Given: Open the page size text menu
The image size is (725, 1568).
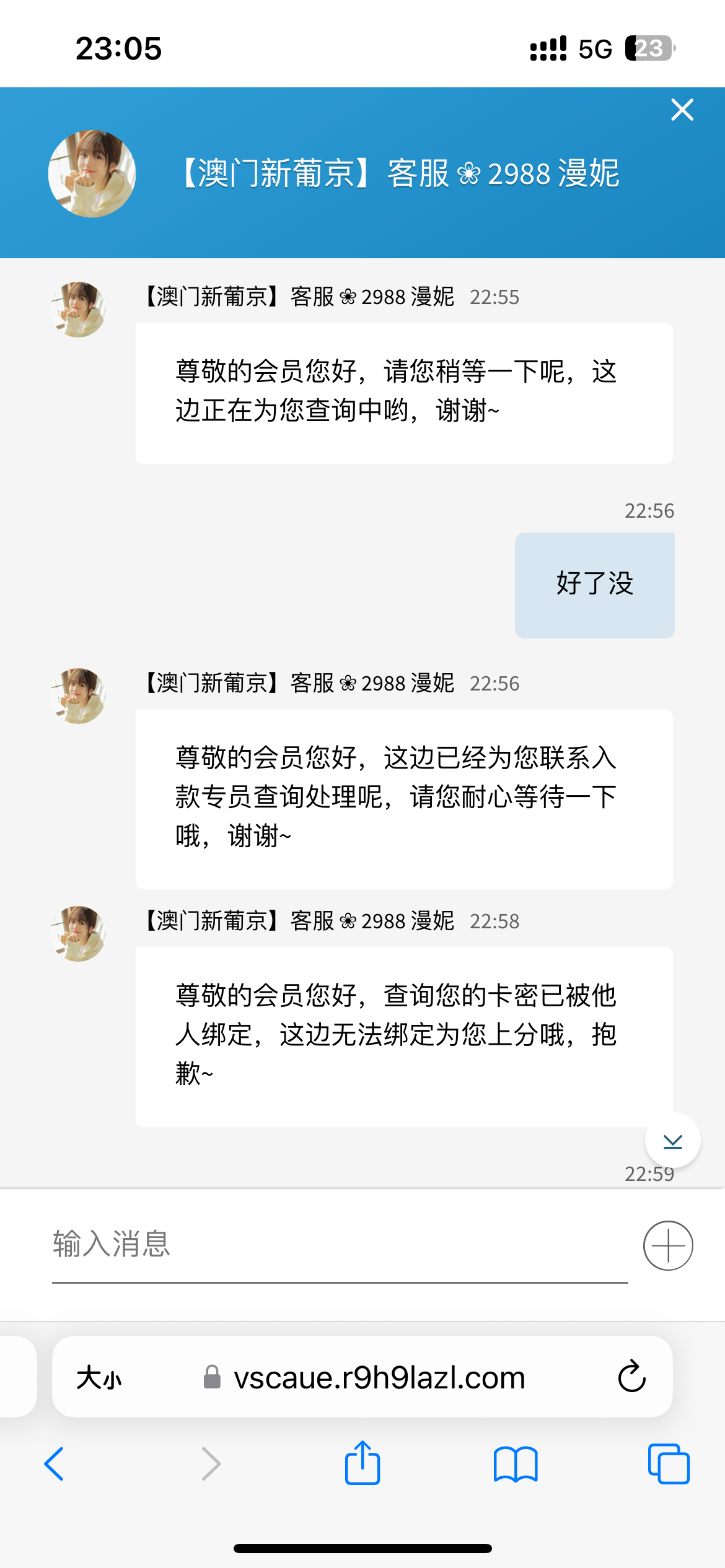Looking at the screenshot, I should 99,1378.
